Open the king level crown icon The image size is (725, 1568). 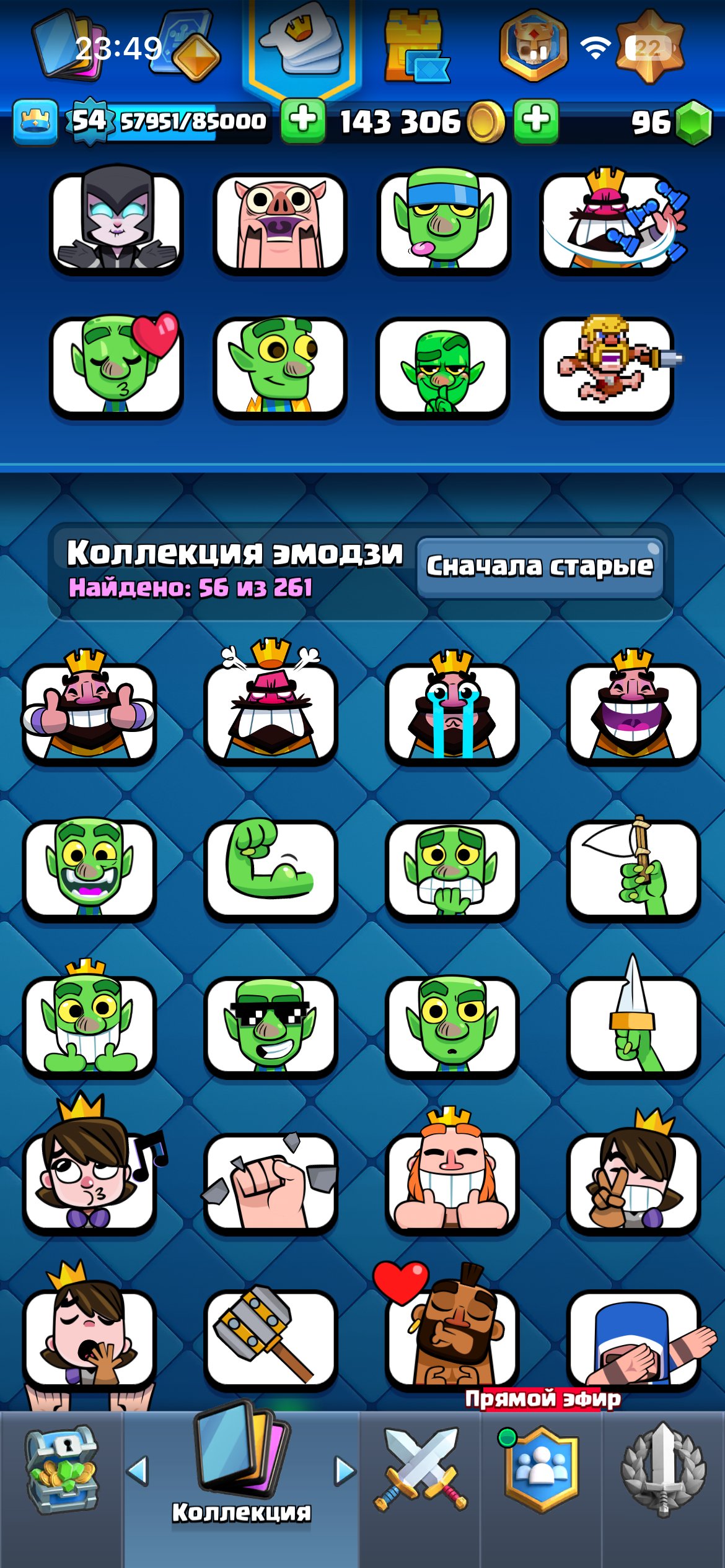35,121
